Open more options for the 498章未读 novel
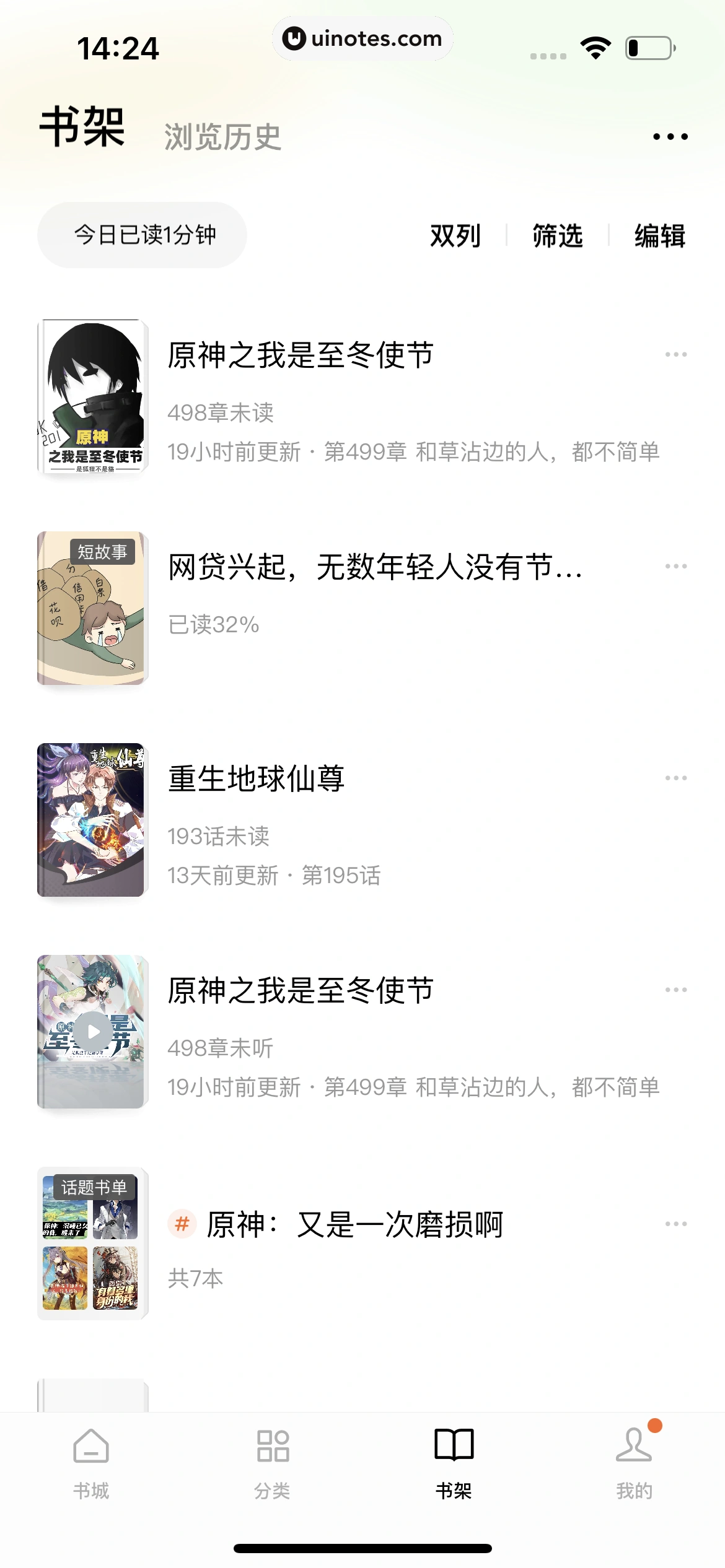This screenshot has width=725, height=1568. [675, 355]
